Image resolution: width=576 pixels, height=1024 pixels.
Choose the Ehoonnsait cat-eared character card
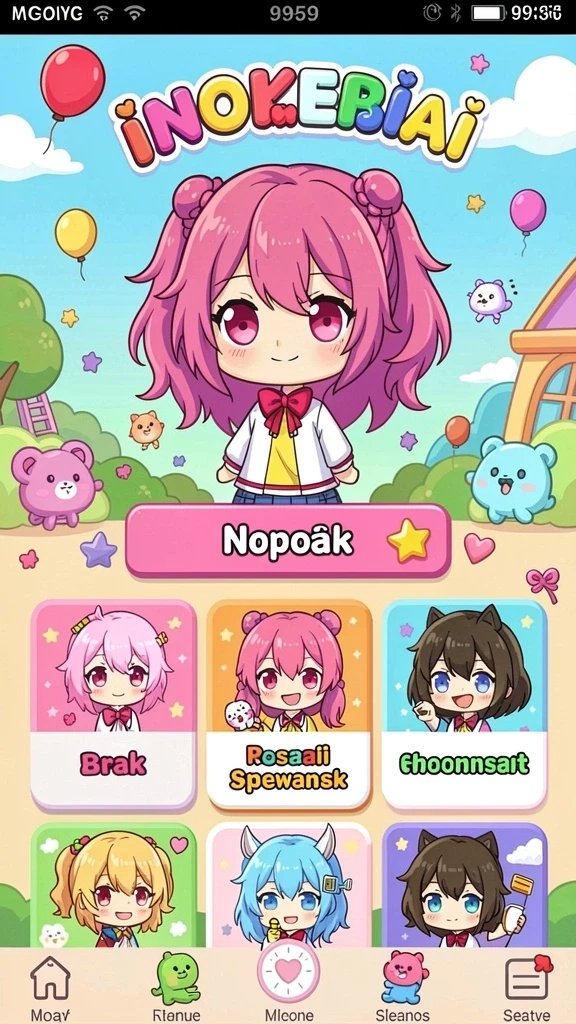(x=464, y=705)
